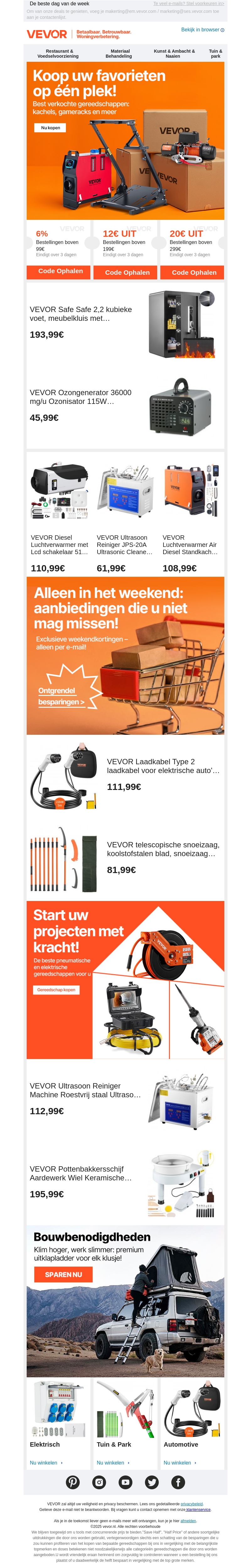Open VEVOR's Pinterest page icon
This screenshot has height=1568, width=251.
(72, 1482)
